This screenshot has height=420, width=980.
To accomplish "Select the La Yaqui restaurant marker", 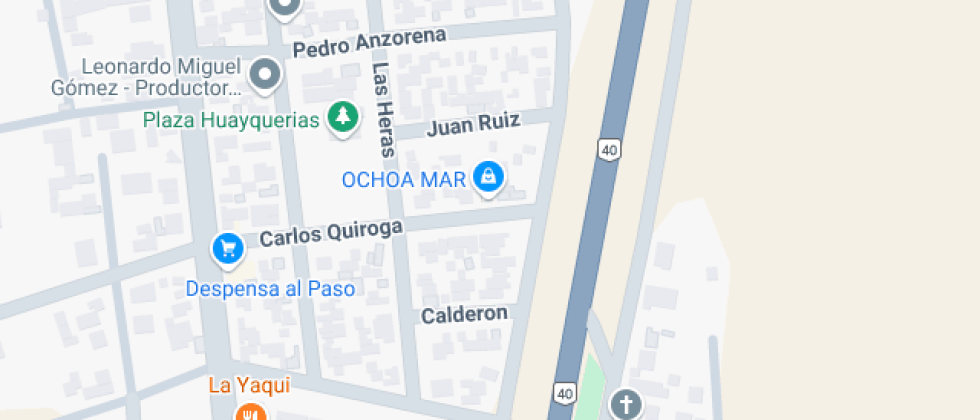I will [x=247, y=411].
